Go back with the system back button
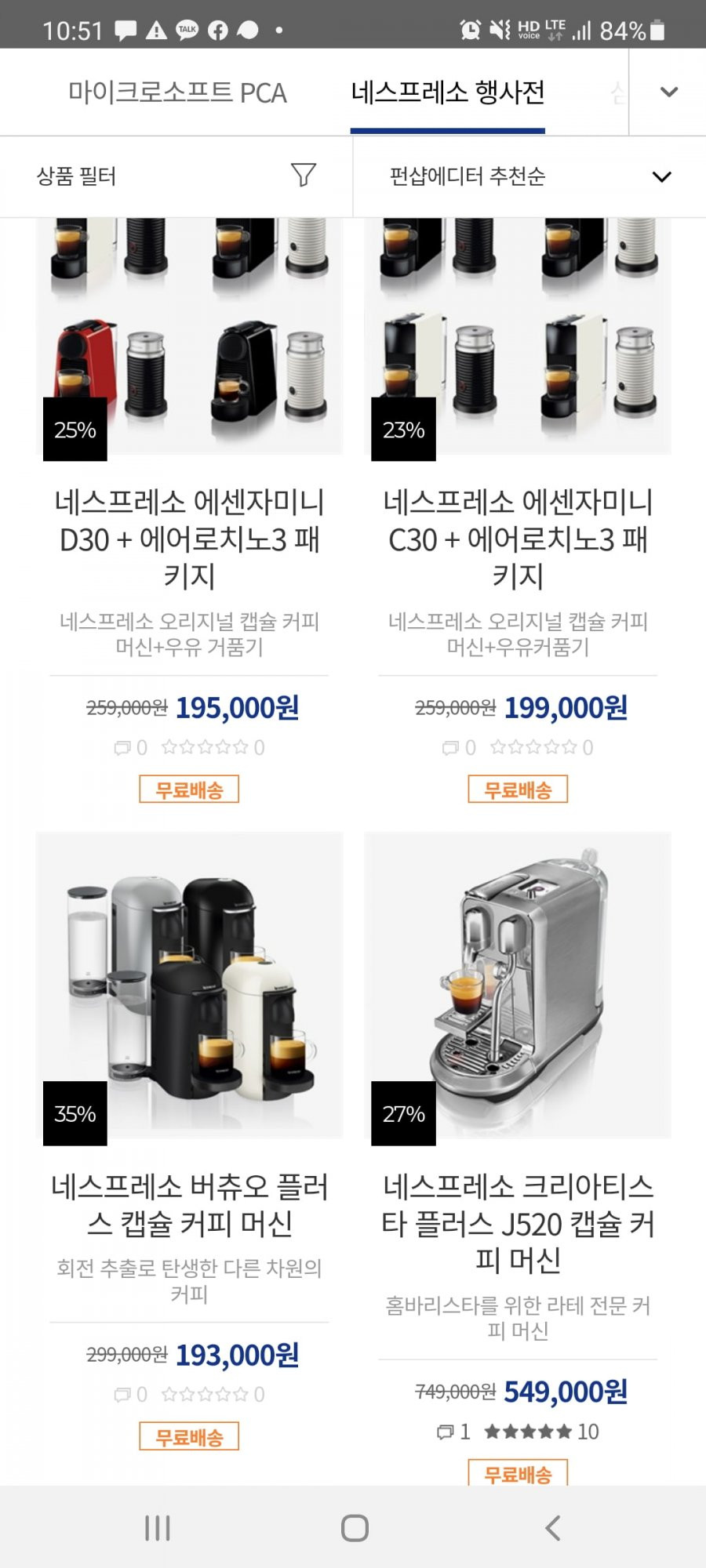This screenshot has width=706, height=1568. click(x=552, y=1528)
